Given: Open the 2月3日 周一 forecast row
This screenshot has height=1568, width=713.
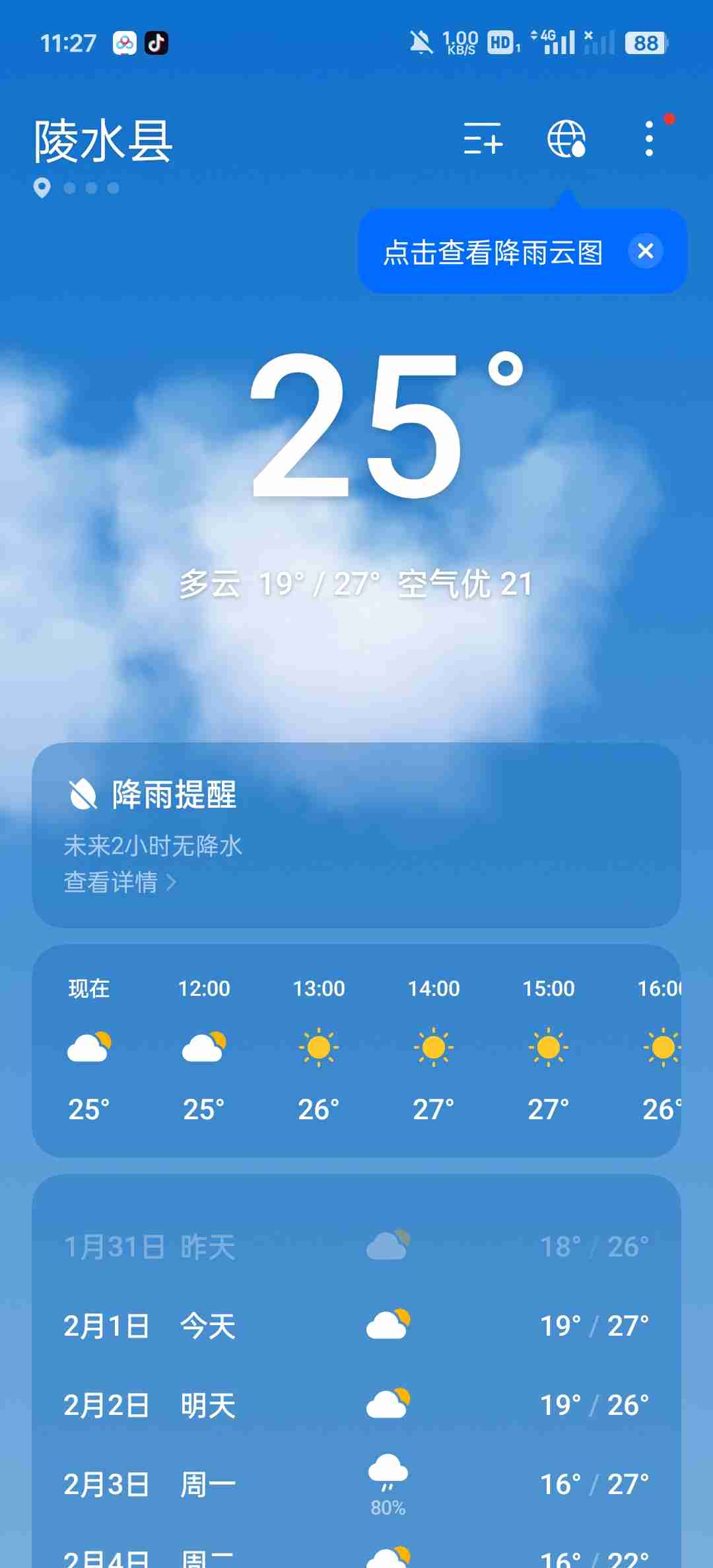Looking at the screenshot, I should coord(356,1484).
